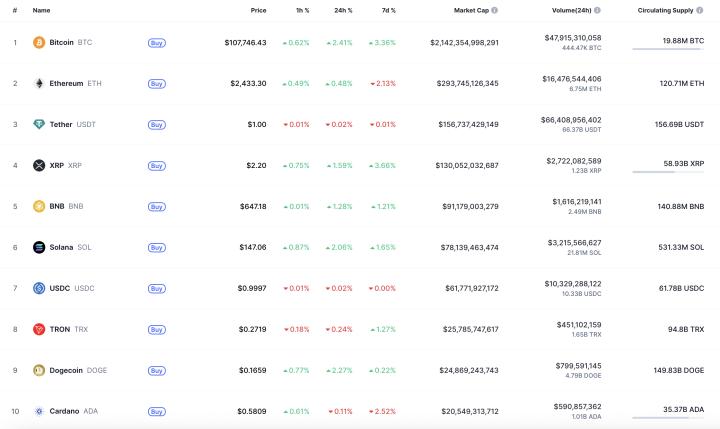
Task: View details for BNB
Action: click(x=57, y=206)
